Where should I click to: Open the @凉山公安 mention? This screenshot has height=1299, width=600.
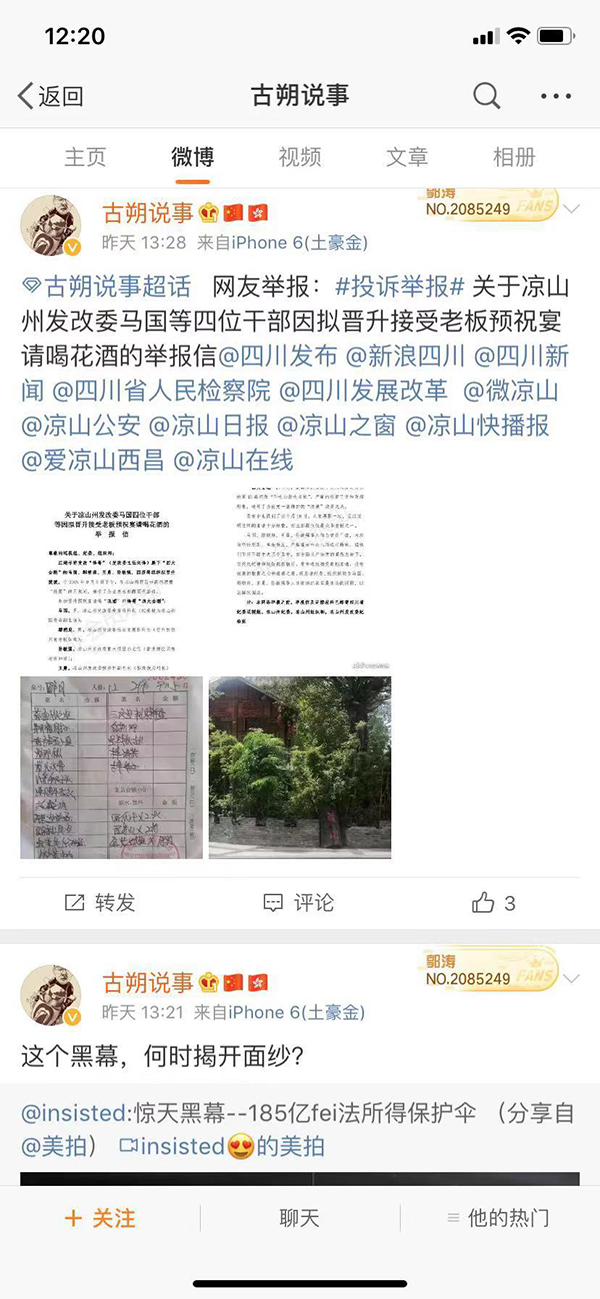[x=81, y=425]
